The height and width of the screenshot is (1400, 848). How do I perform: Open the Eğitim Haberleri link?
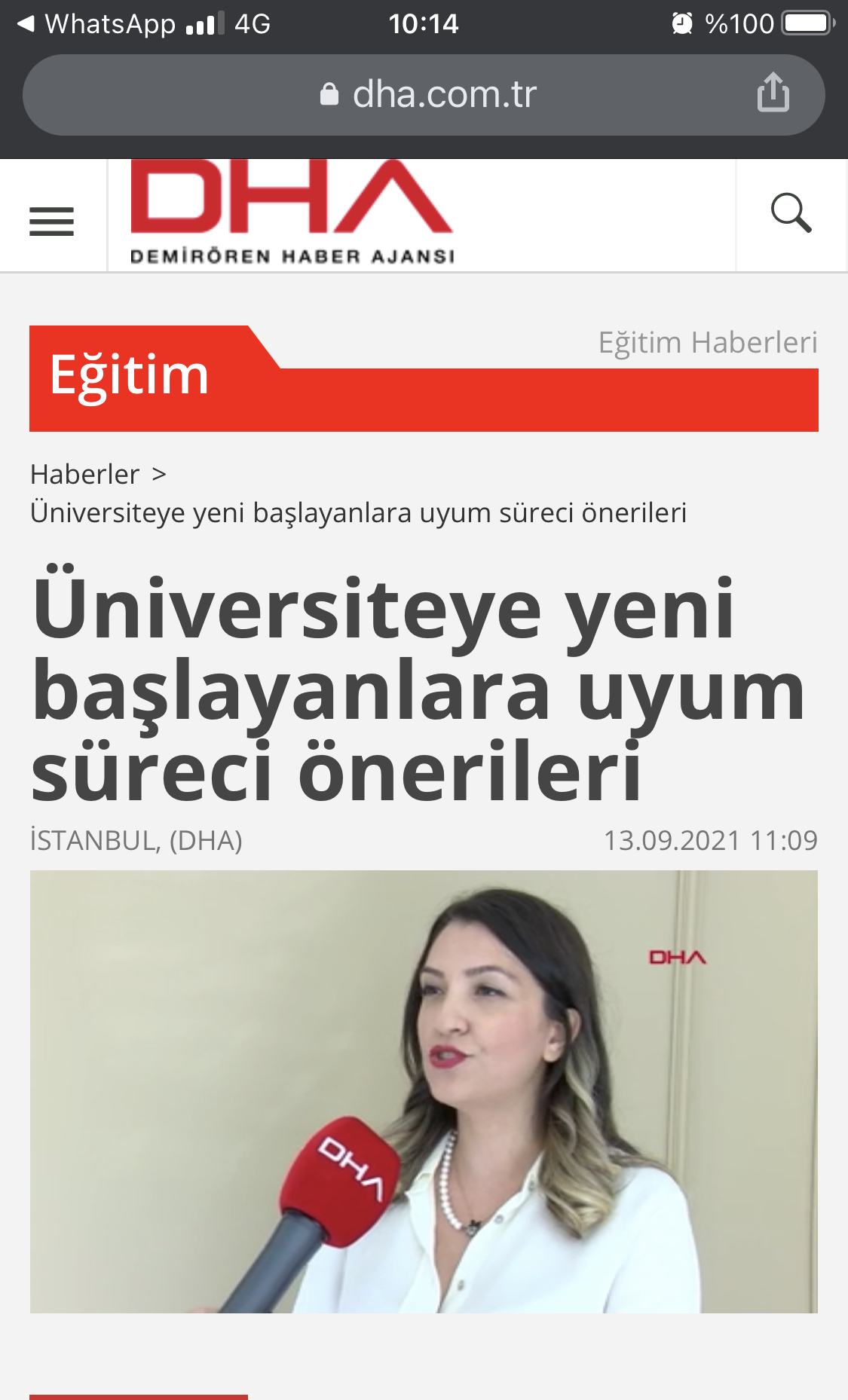[708, 343]
